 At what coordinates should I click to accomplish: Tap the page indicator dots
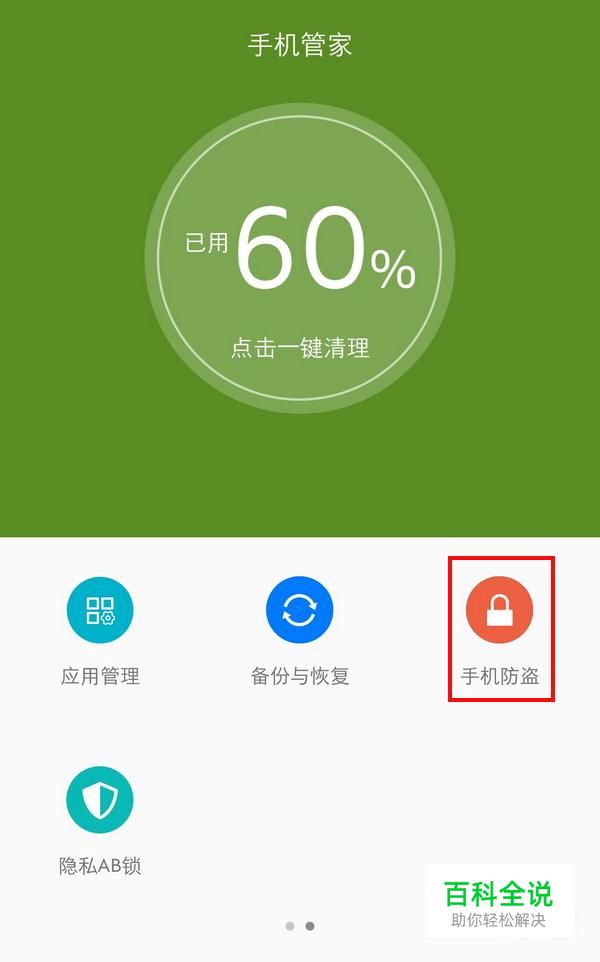300,926
